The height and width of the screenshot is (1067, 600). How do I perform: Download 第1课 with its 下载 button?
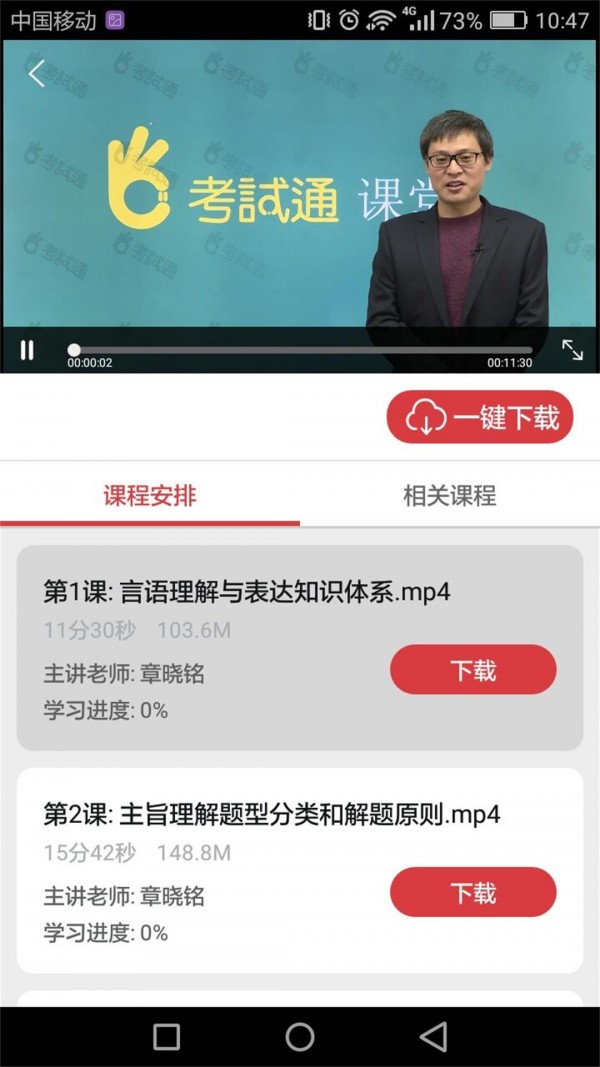point(473,670)
